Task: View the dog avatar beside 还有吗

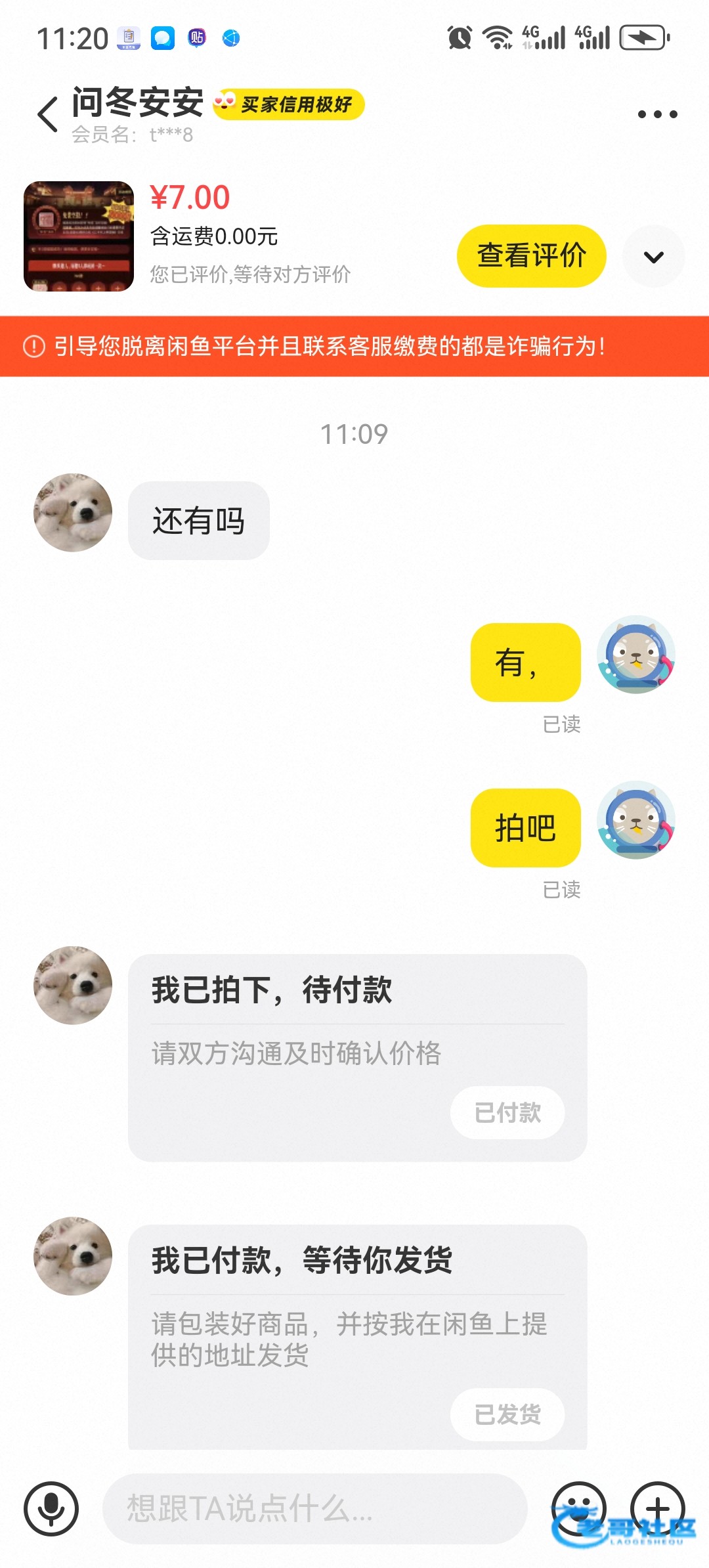Action: pyautogui.click(x=73, y=513)
